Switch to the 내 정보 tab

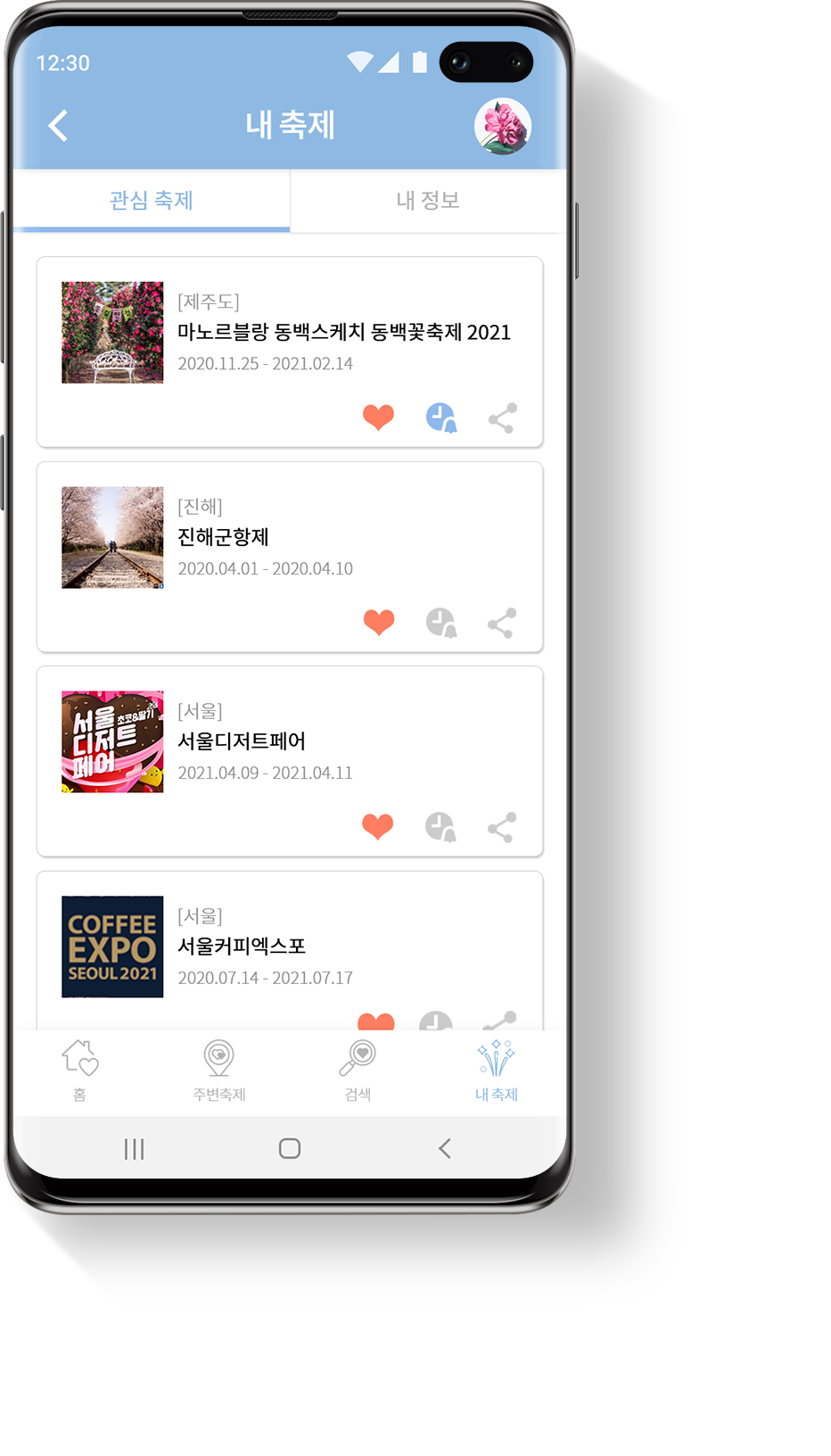[x=427, y=201]
